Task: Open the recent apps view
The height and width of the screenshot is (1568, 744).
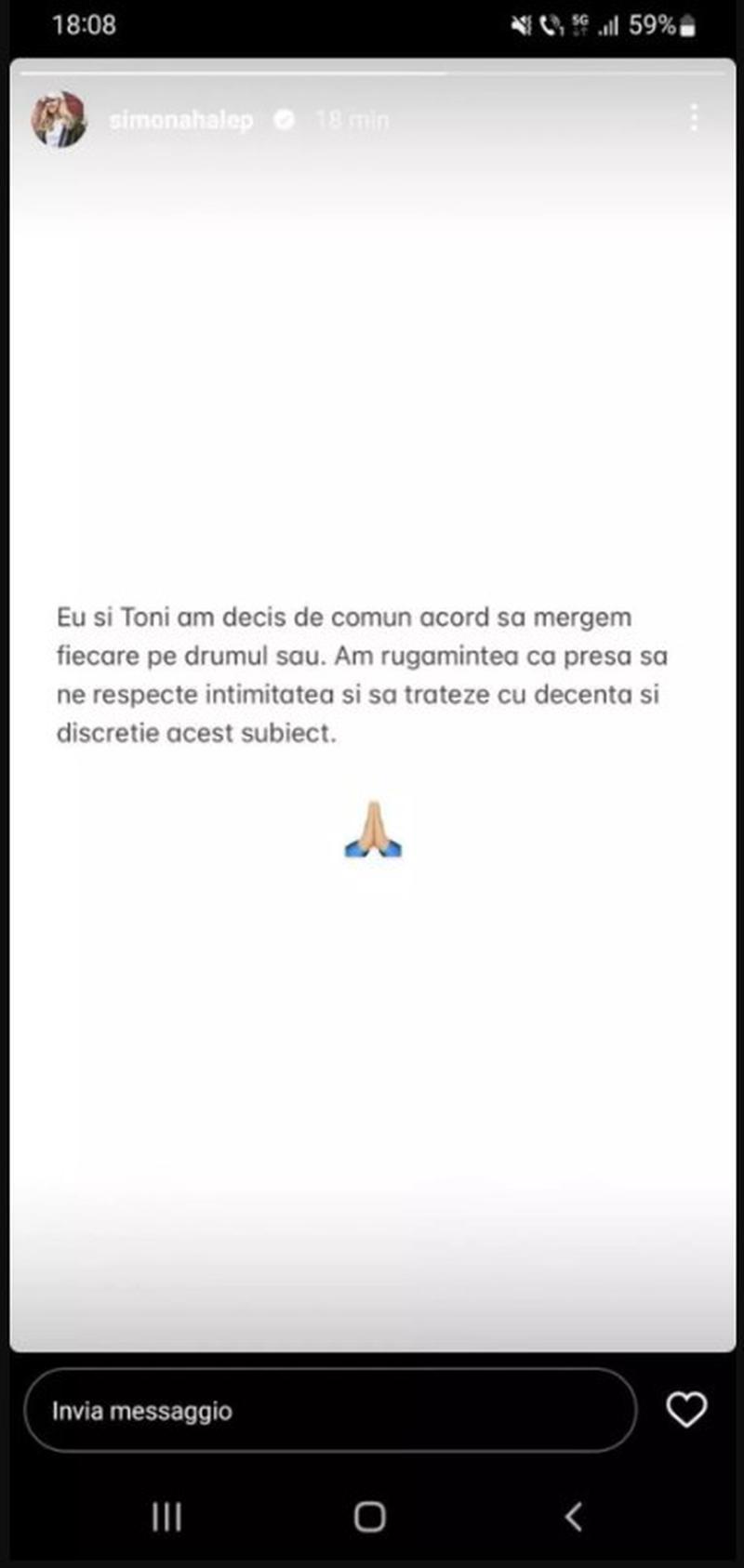Action: [166, 1517]
